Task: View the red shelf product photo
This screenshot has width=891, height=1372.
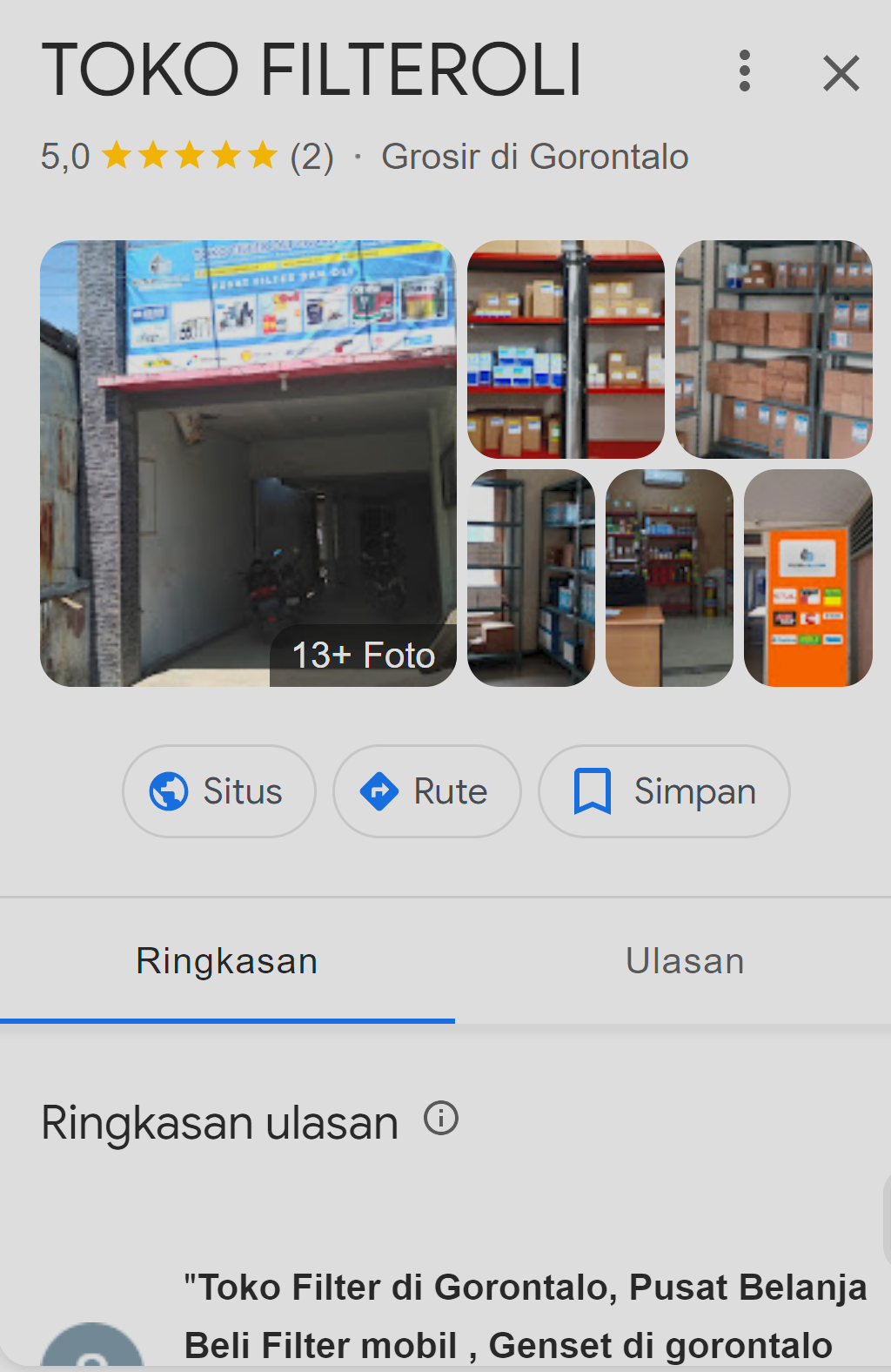Action: tap(566, 349)
